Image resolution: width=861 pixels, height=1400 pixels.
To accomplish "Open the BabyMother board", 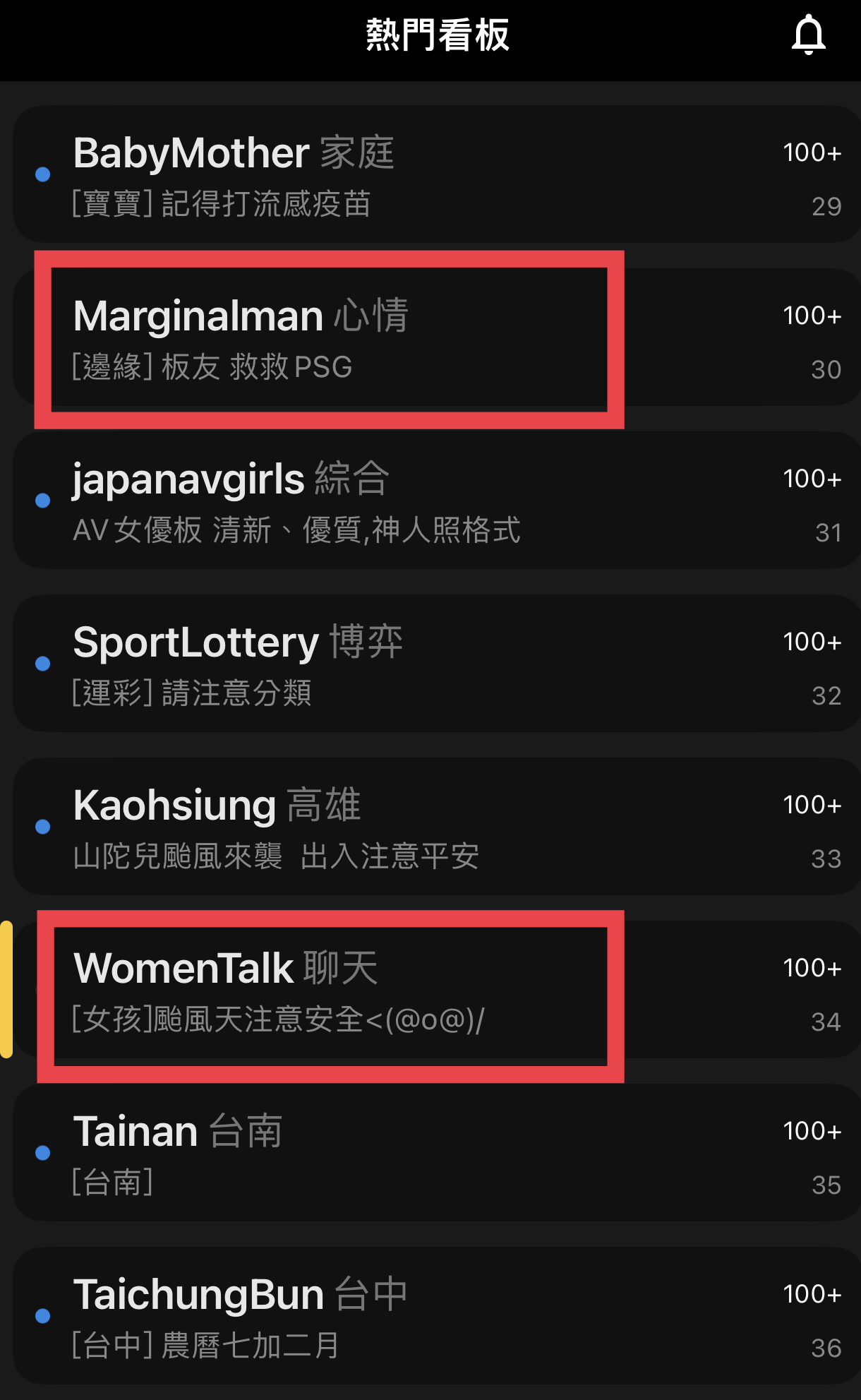I will tap(437, 174).
